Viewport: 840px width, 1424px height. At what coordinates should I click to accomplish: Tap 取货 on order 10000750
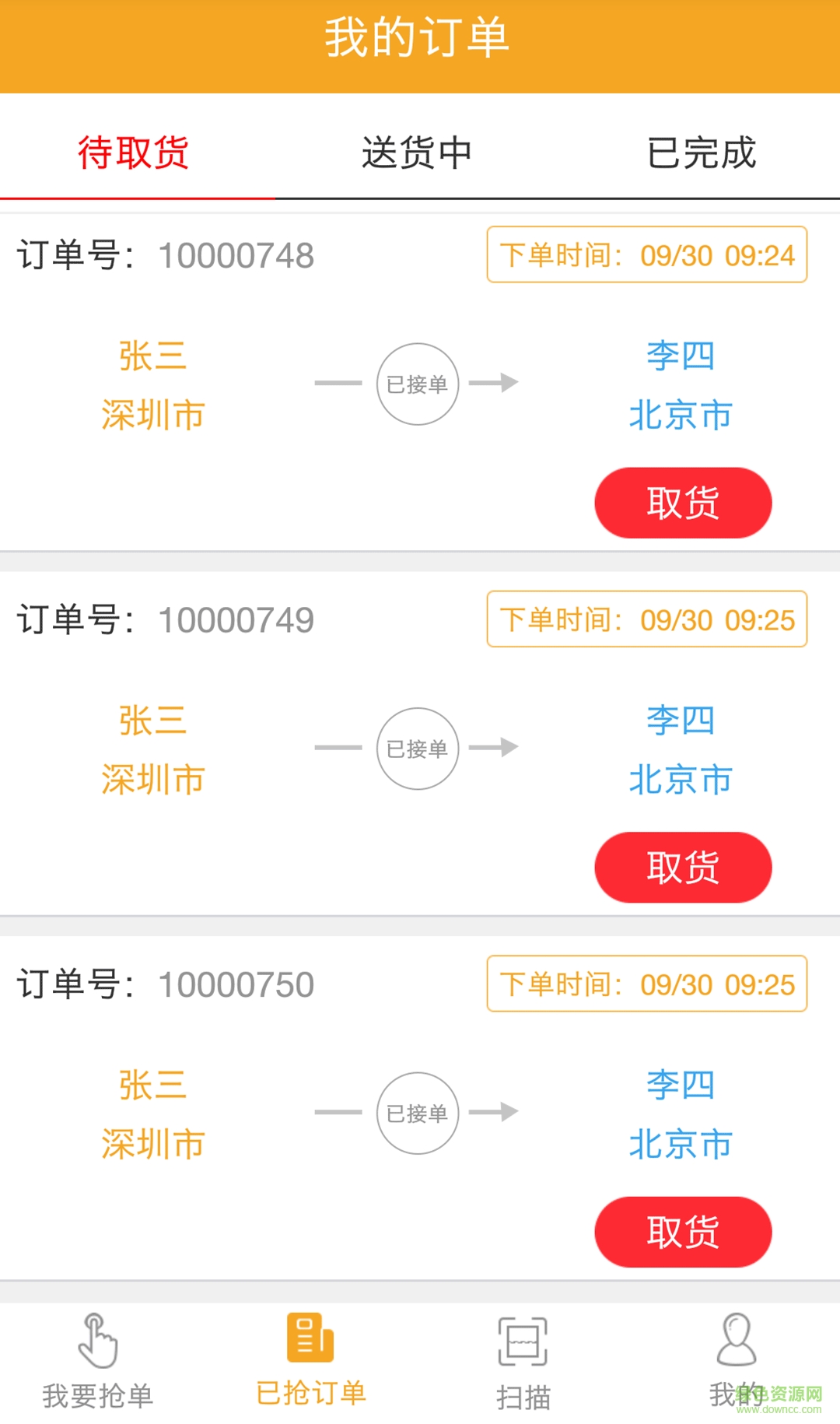682,1232
